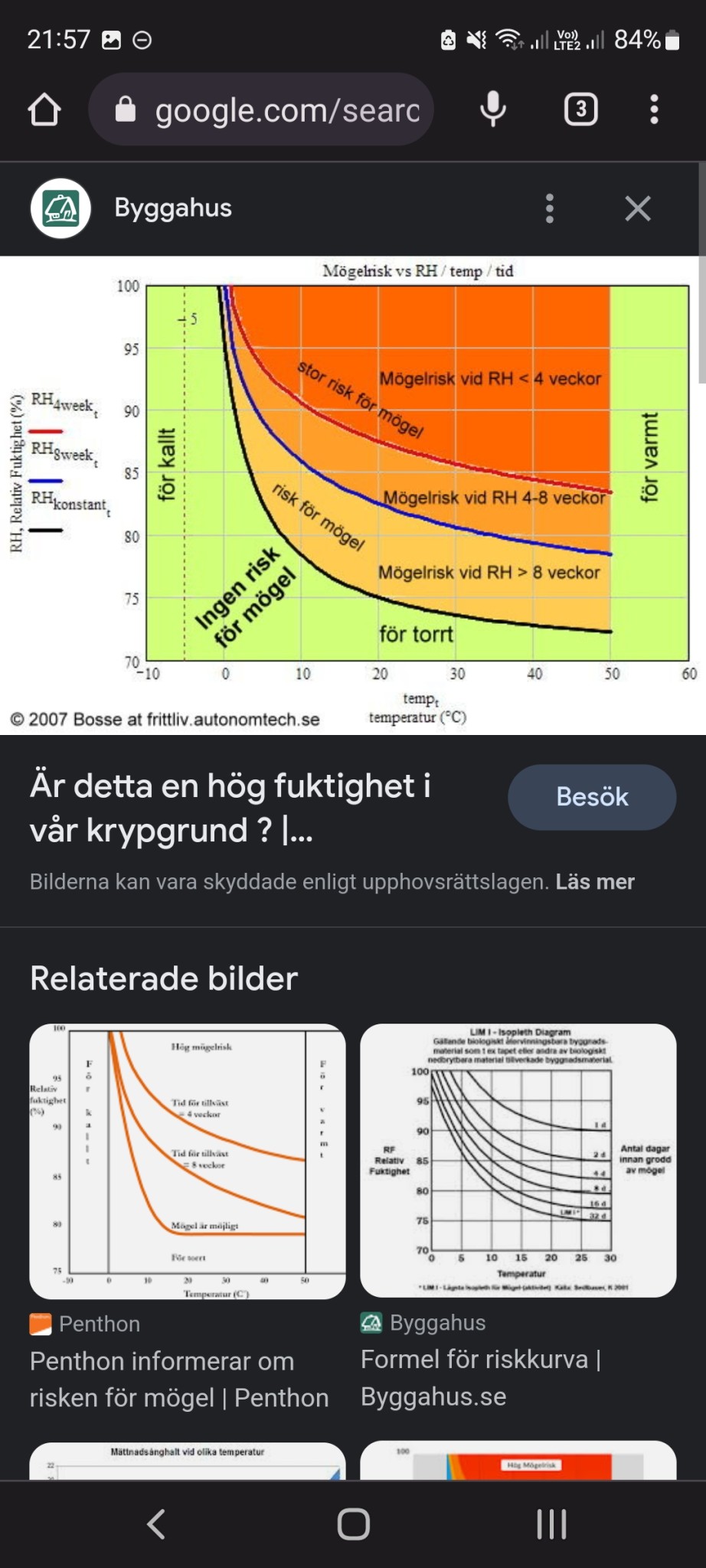This screenshot has height=1568, width=706.
Task: Open the Byggahus source header
Action: coord(173,208)
